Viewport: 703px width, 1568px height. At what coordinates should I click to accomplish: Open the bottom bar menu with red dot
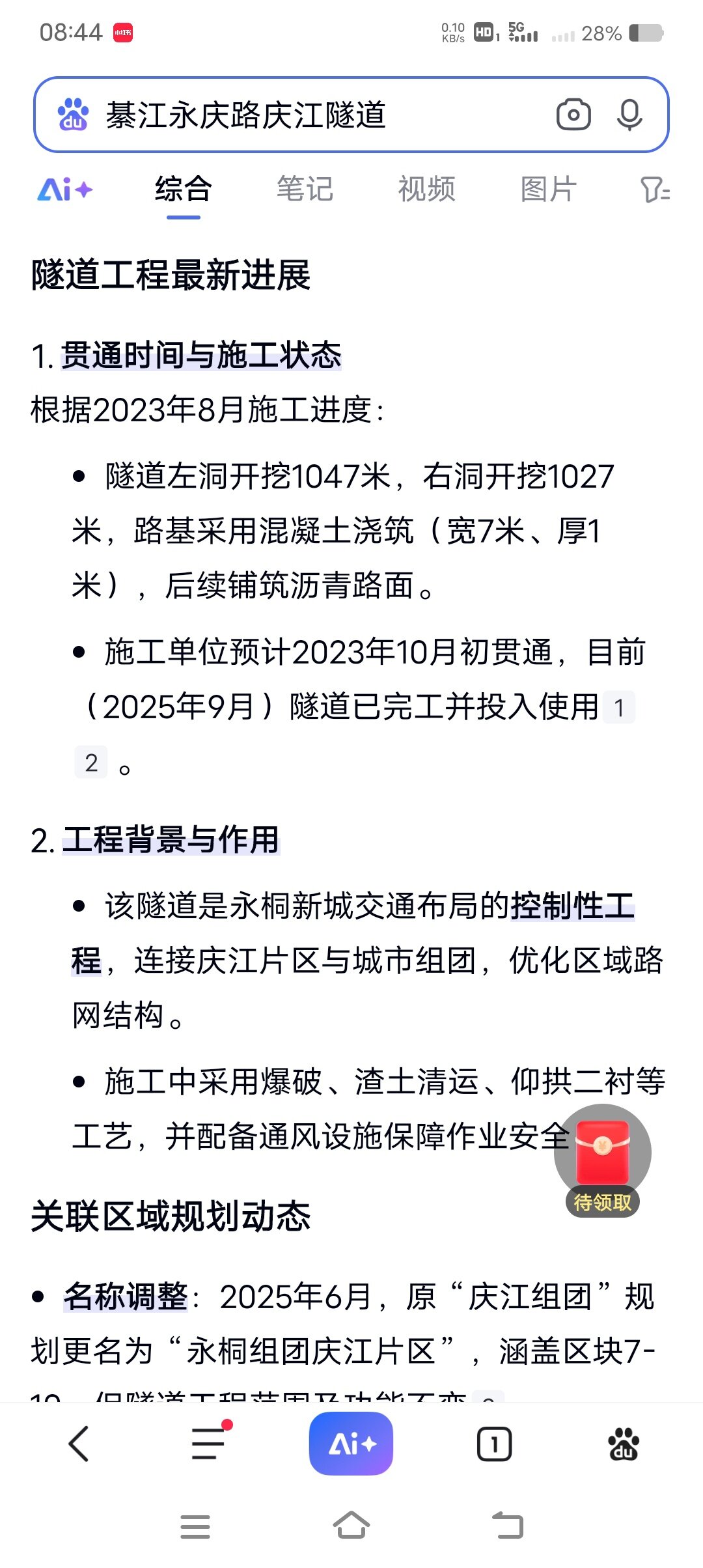208,1444
